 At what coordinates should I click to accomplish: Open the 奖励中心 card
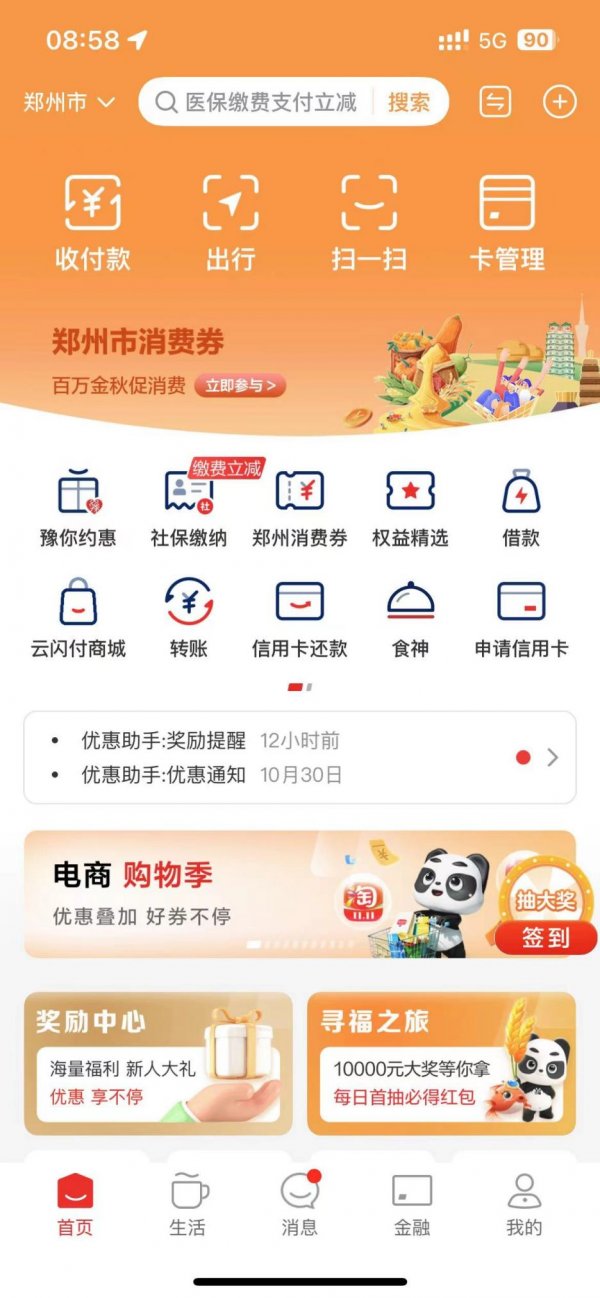click(158, 1063)
